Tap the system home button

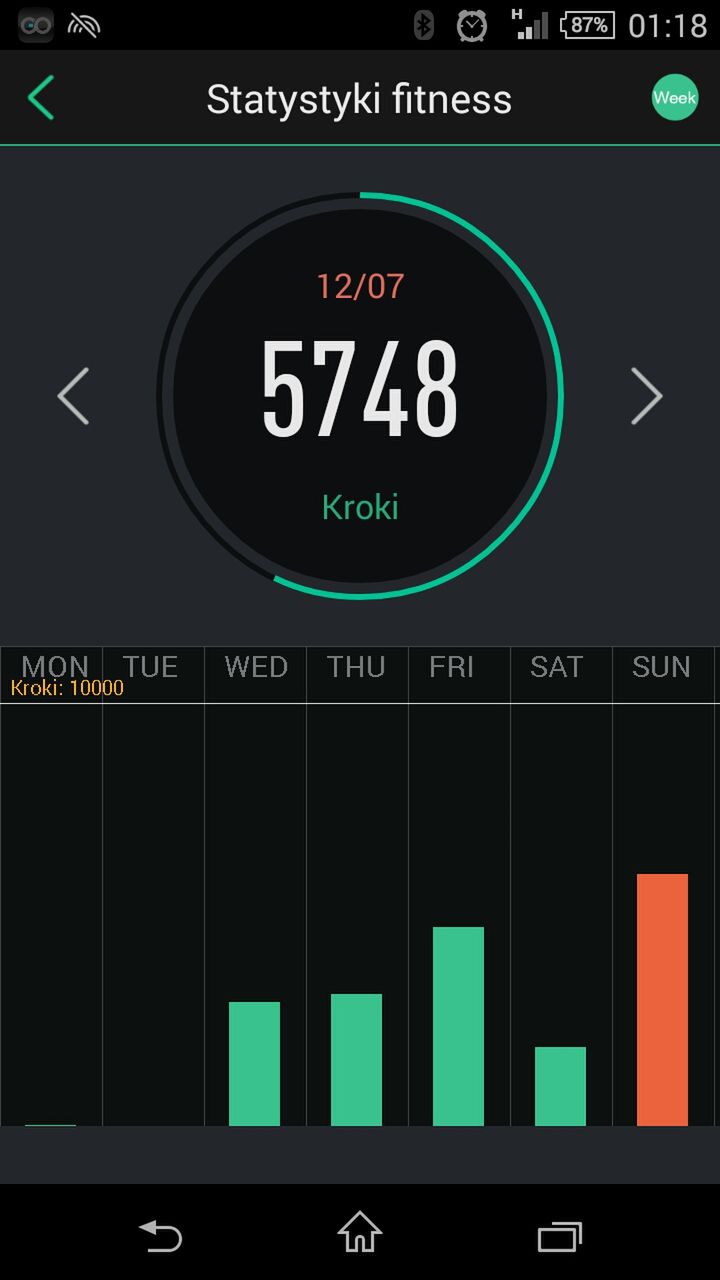pos(360,1234)
